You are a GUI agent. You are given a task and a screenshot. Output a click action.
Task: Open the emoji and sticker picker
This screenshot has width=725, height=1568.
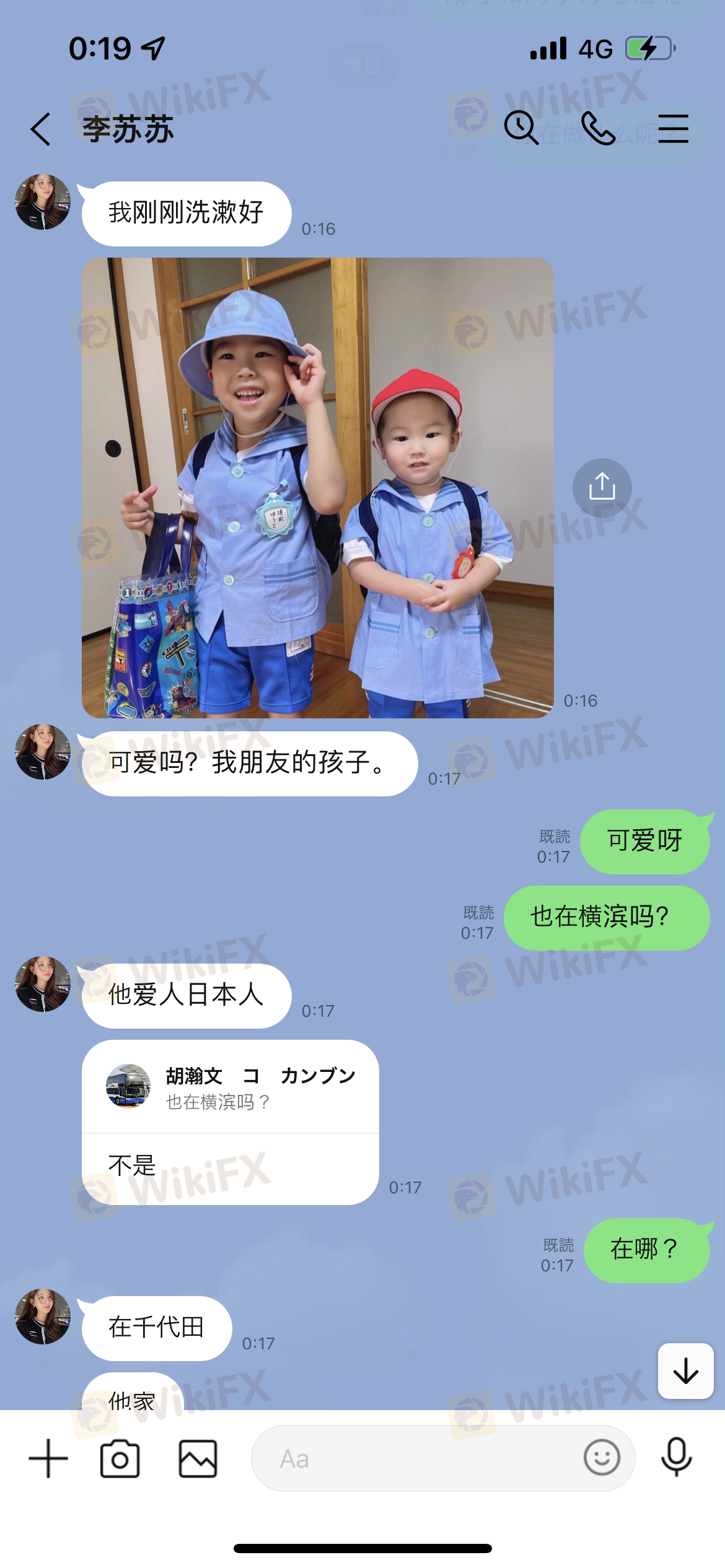pyautogui.click(x=601, y=1457)
